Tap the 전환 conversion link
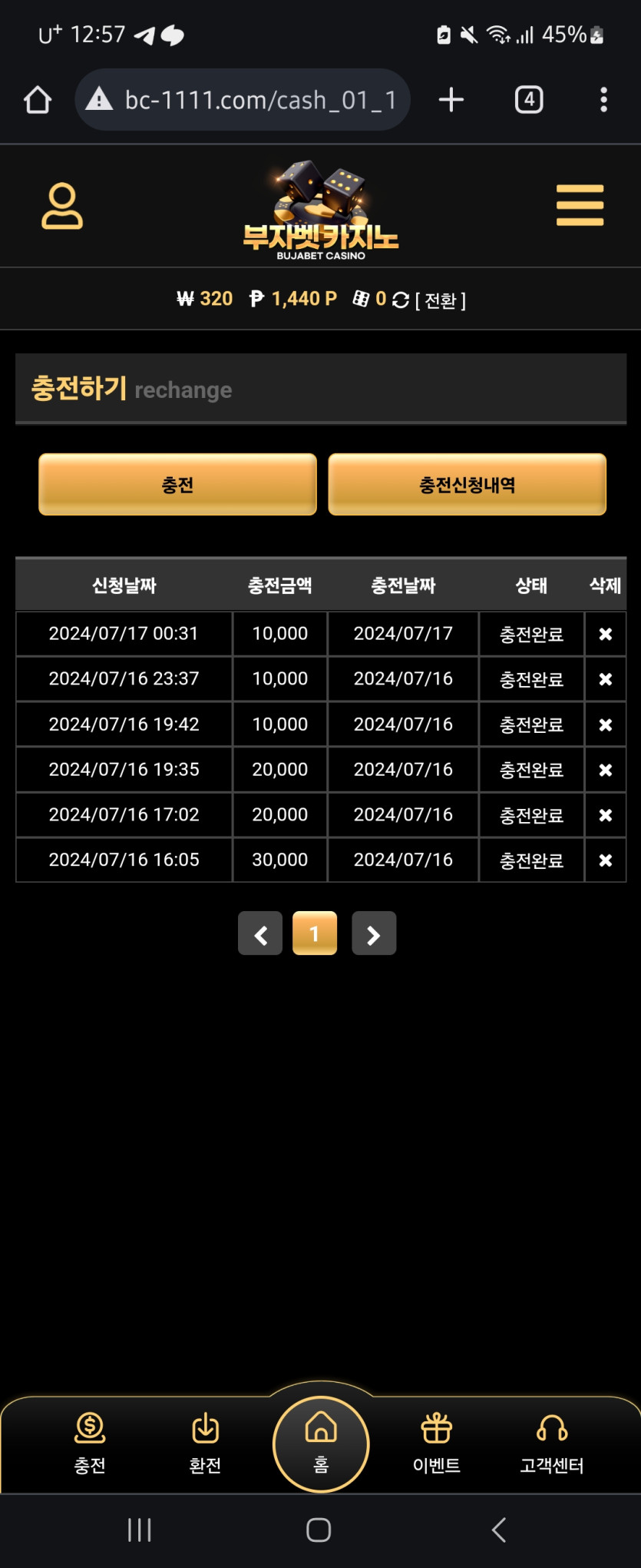The height and width of the screenshot is (1568, 641). tap(440, 300)
